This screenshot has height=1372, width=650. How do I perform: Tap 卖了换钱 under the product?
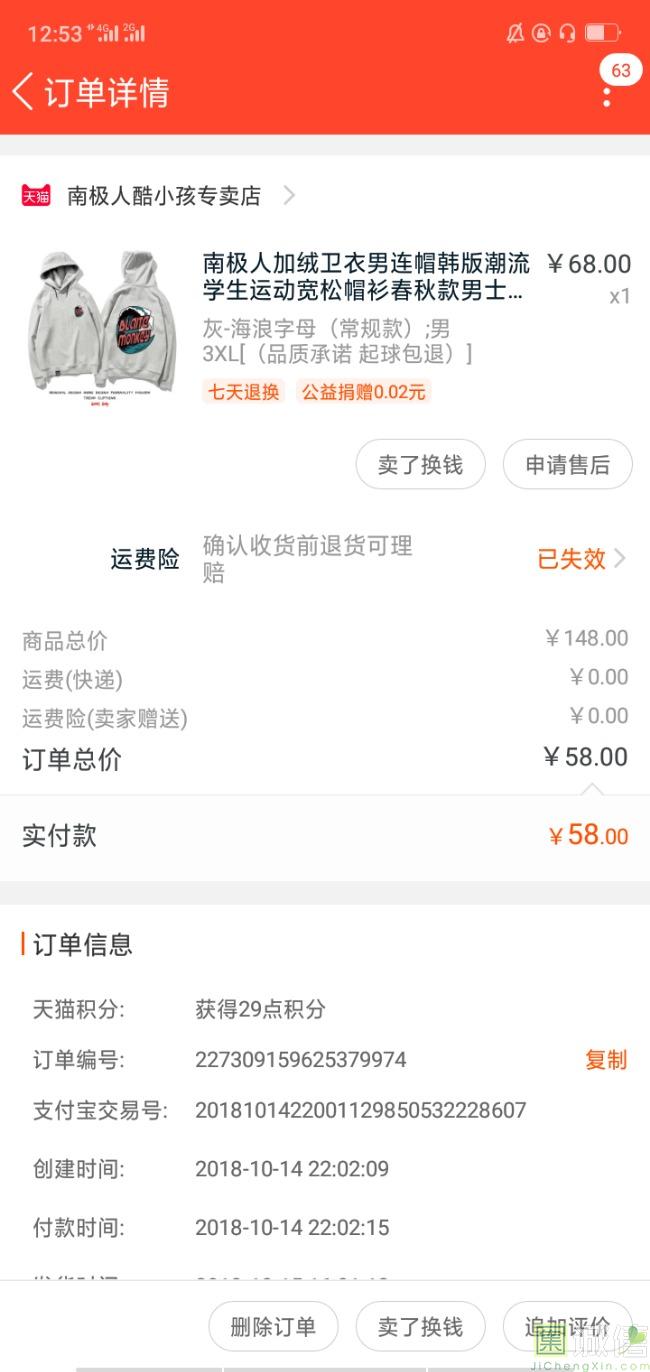(x=420, y=465)
